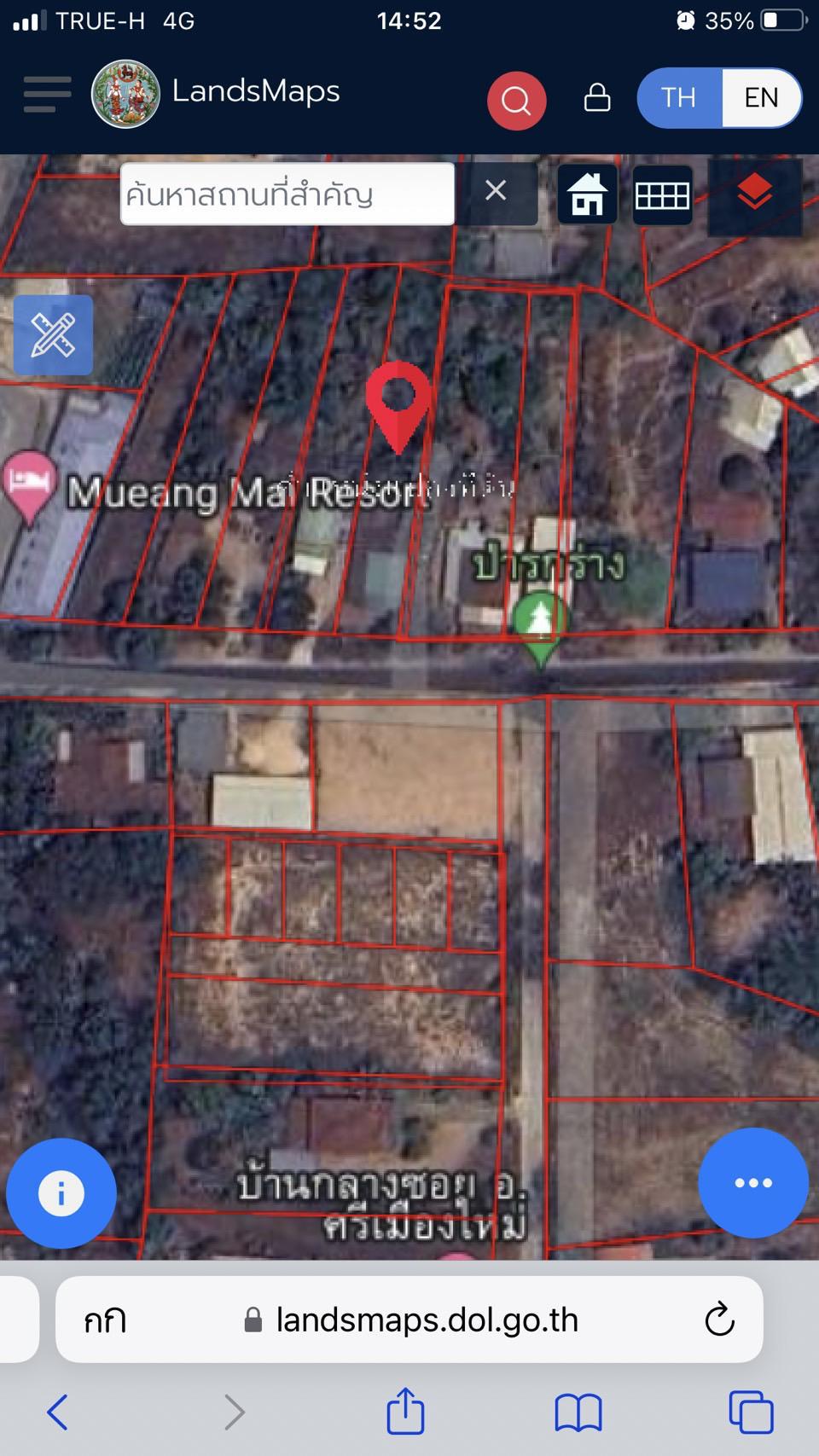Clear the search with the X button

497,193
